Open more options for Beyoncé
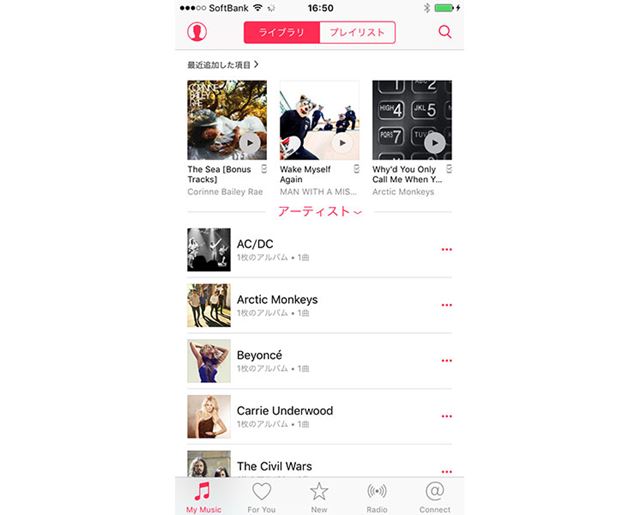This screenshot has width=640, height=515. pos(446,361)
